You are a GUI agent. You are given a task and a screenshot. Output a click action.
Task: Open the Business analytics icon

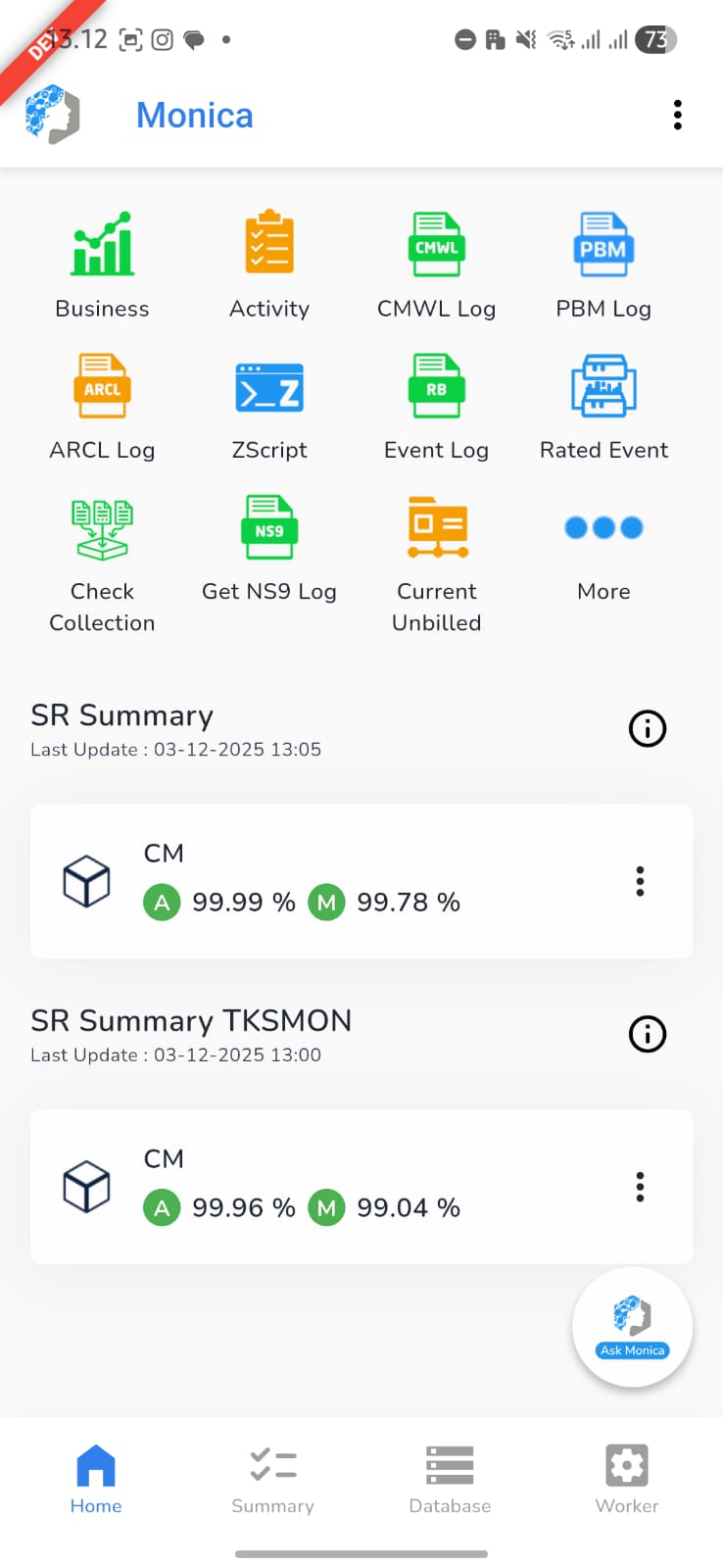point(102,243)
